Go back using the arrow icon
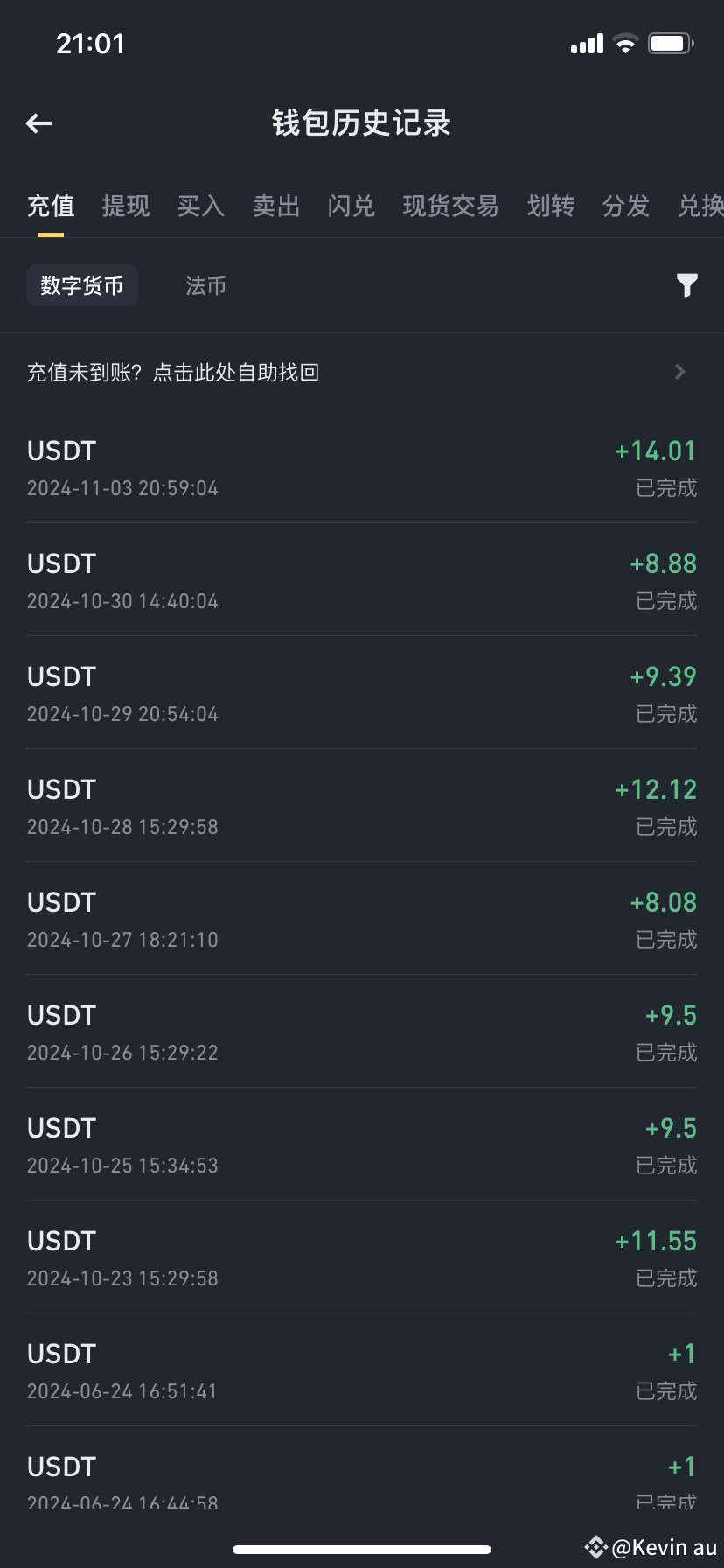 point(39,124)
